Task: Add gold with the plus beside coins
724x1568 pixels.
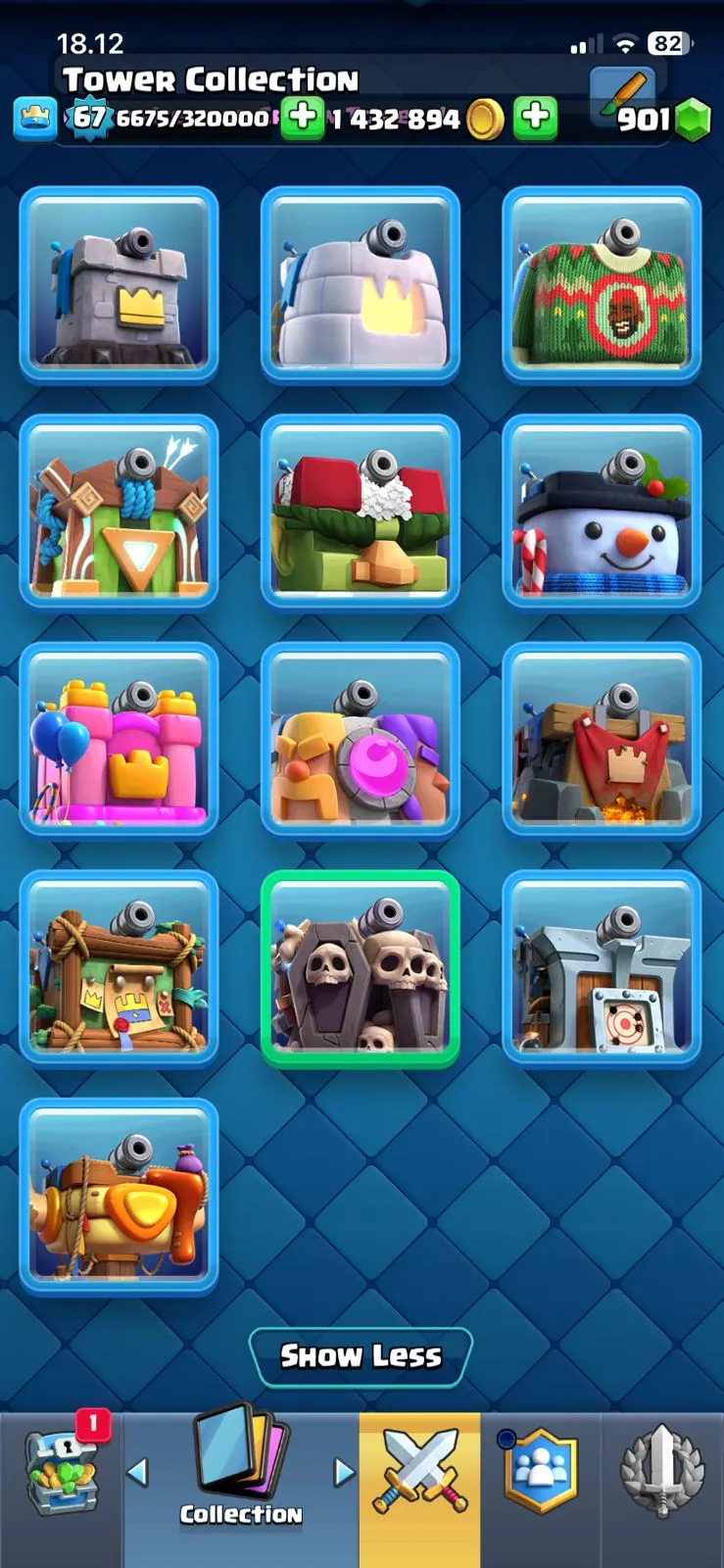Action: 535,119
